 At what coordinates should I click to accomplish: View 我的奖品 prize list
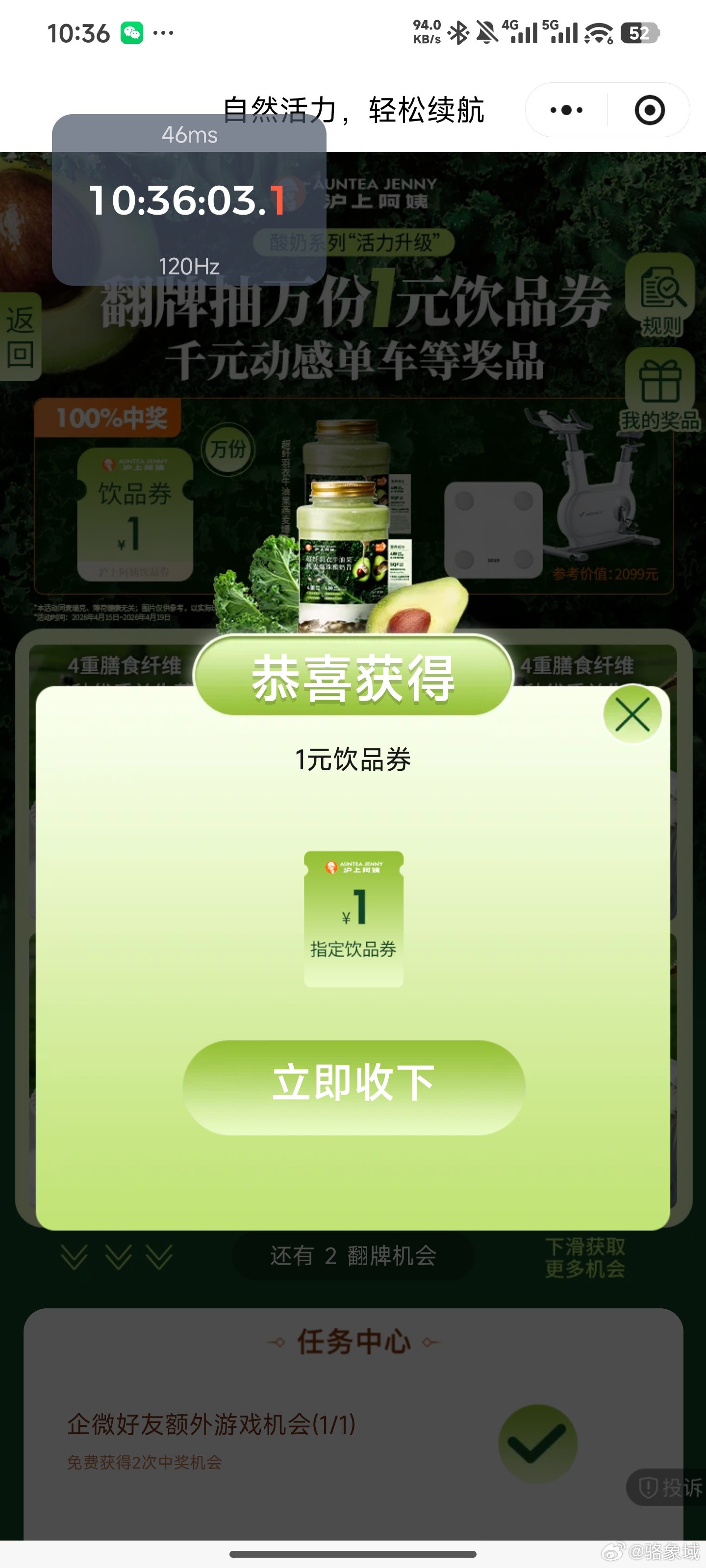[x=660, y=390]
